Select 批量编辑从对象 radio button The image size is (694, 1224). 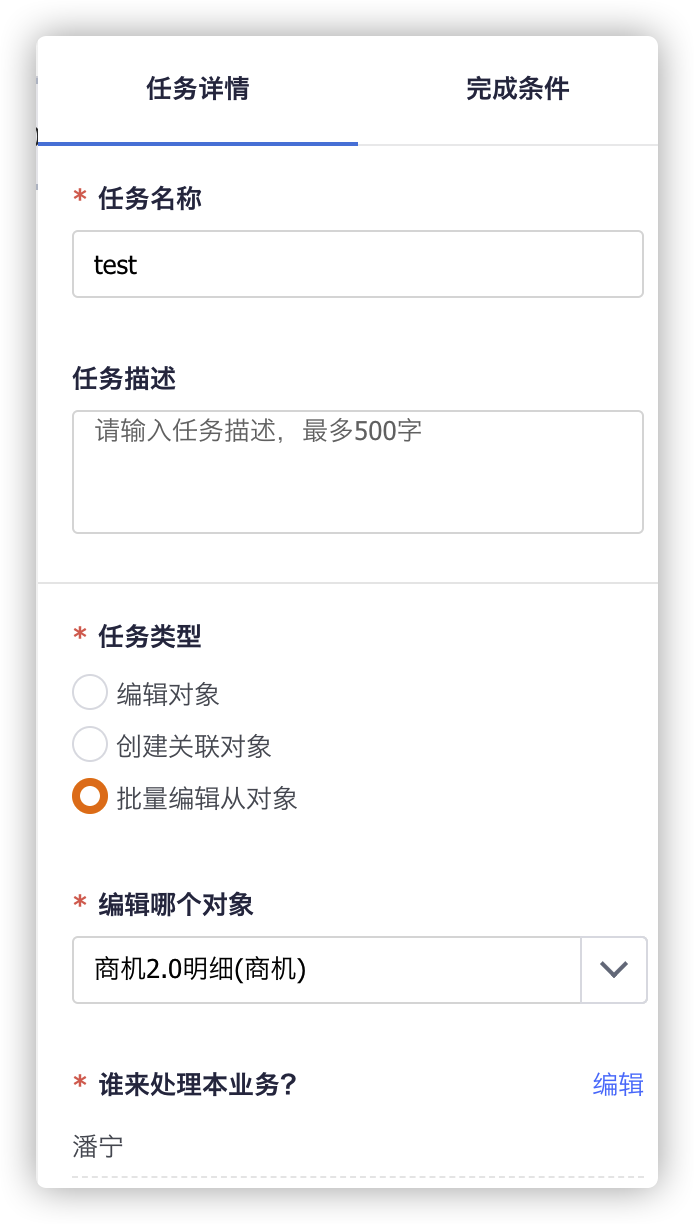pyautogui.click(x=90, y=797)
